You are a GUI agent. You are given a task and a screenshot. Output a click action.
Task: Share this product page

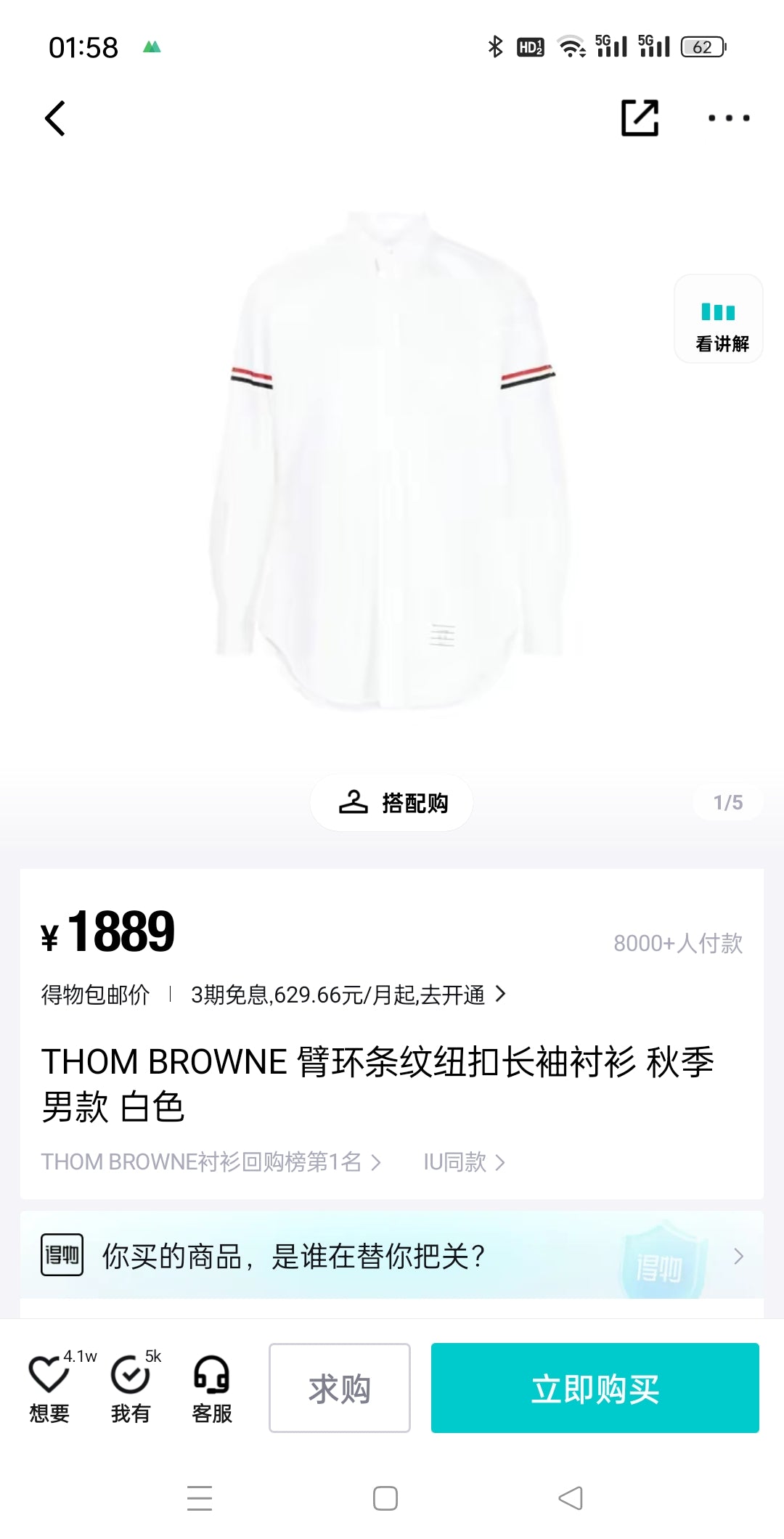point(640,118)
